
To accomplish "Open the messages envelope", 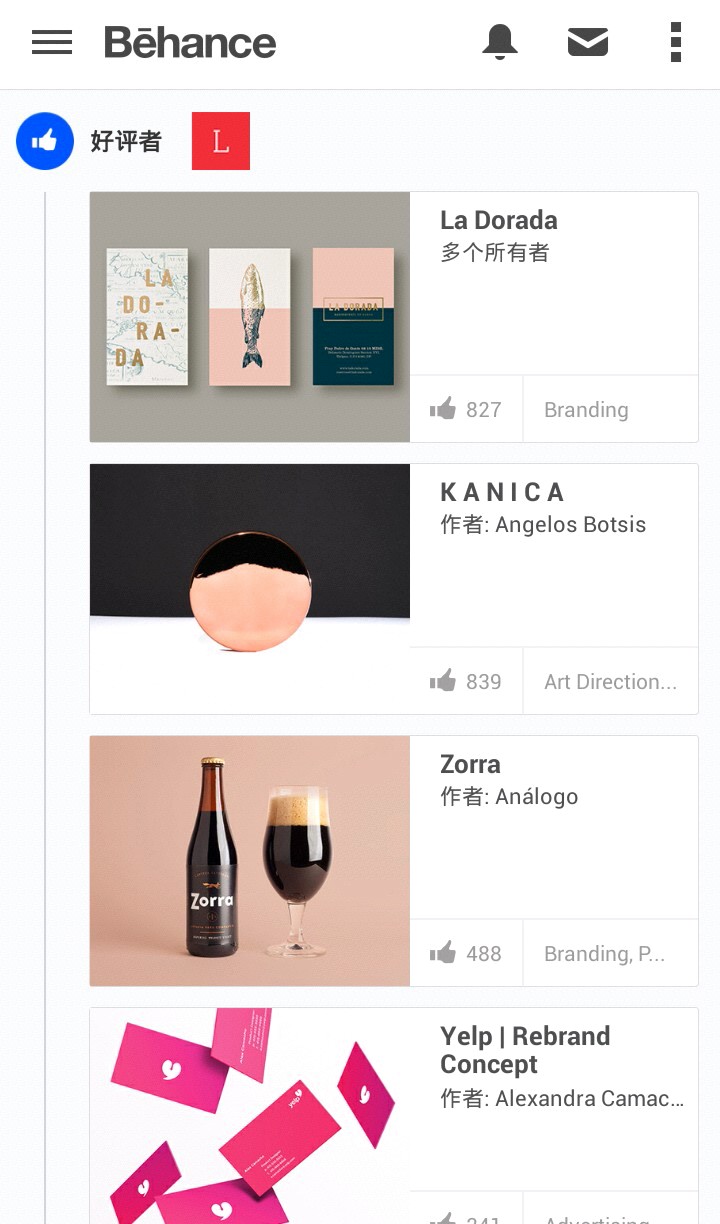I will [588, 42].
